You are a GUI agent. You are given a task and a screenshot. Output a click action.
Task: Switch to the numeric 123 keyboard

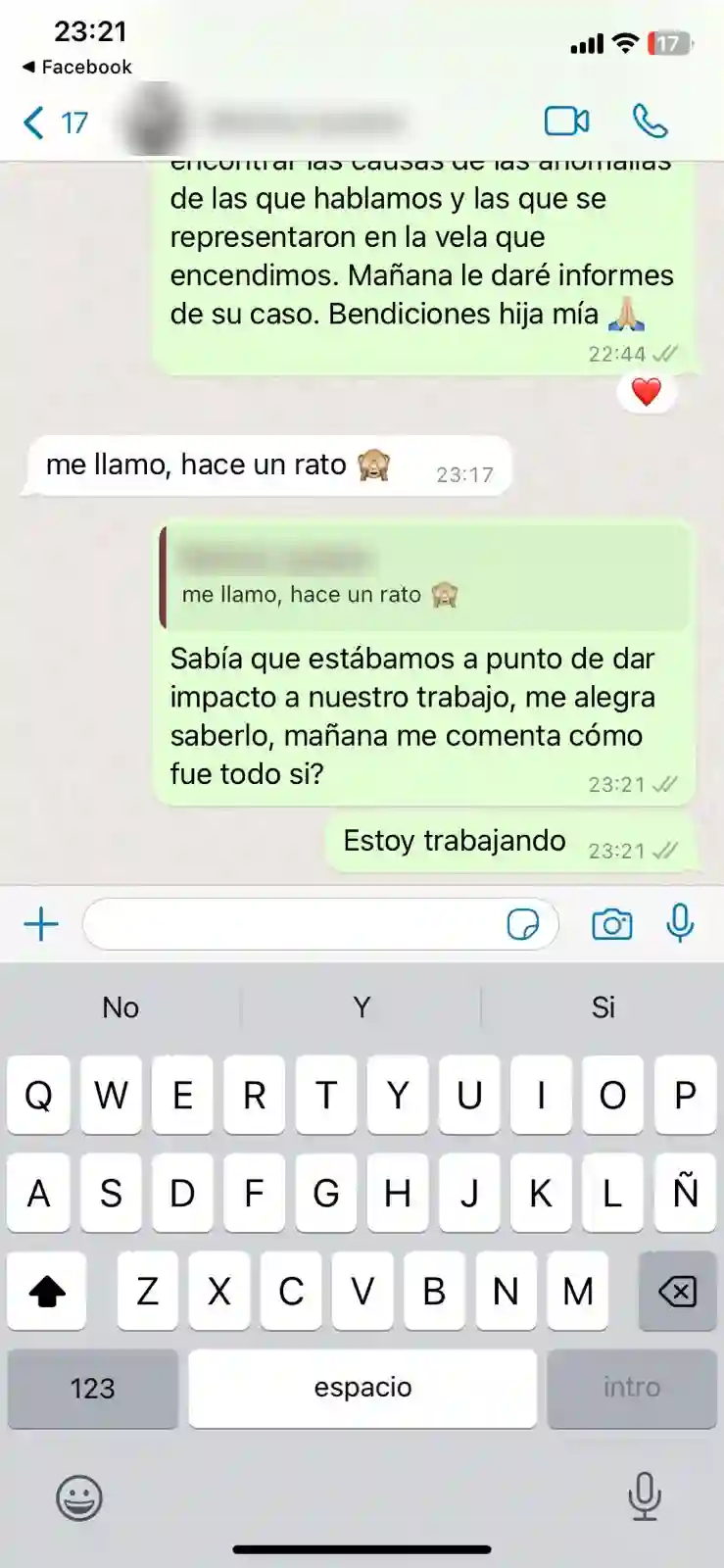[x=92, y=1388]
